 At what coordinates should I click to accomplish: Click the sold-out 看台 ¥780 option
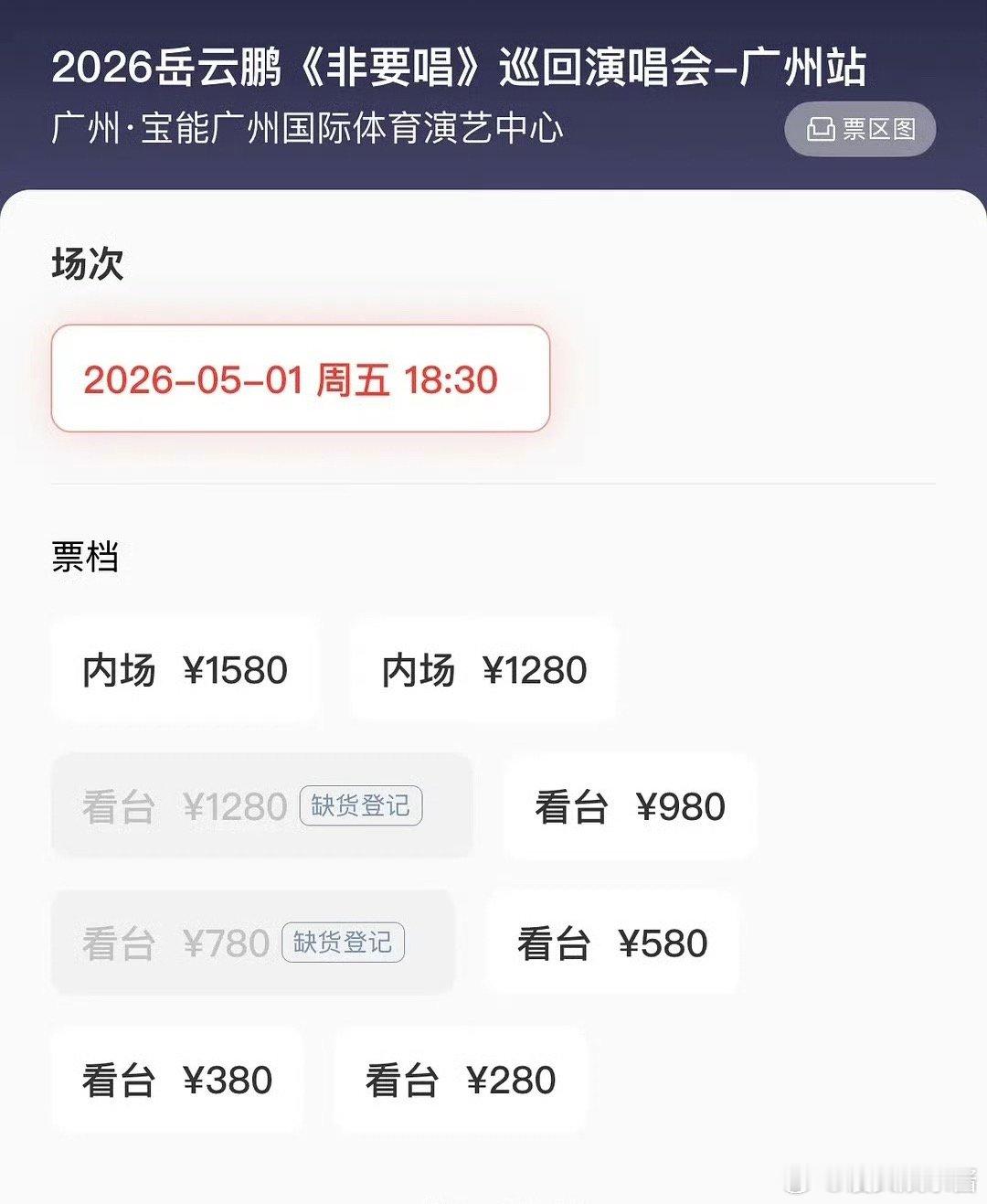coord(170,943)
